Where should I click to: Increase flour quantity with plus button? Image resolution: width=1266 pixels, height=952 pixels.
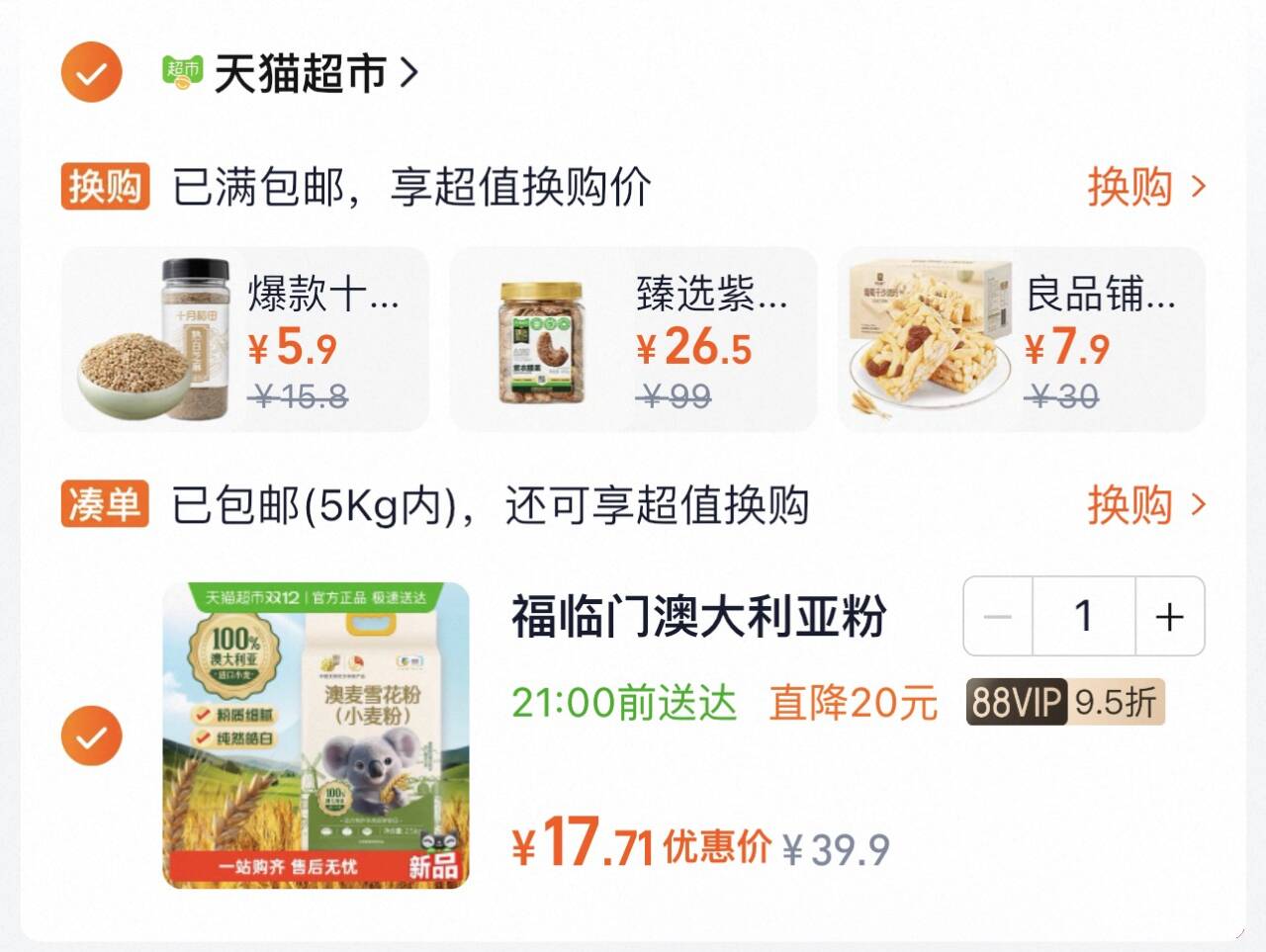(1169, 617)
